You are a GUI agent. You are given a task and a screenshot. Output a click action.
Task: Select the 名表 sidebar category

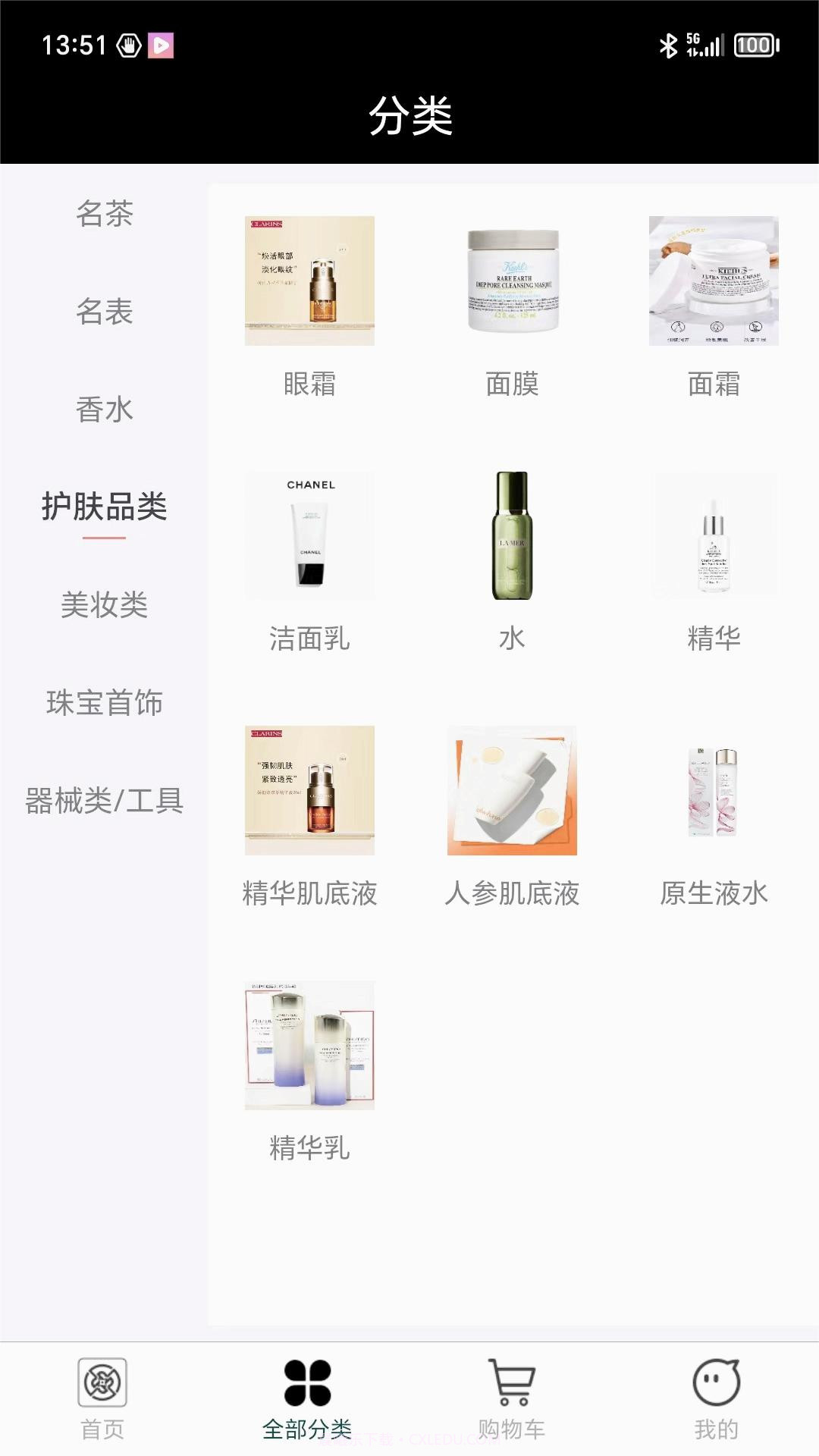click(104, 313)
